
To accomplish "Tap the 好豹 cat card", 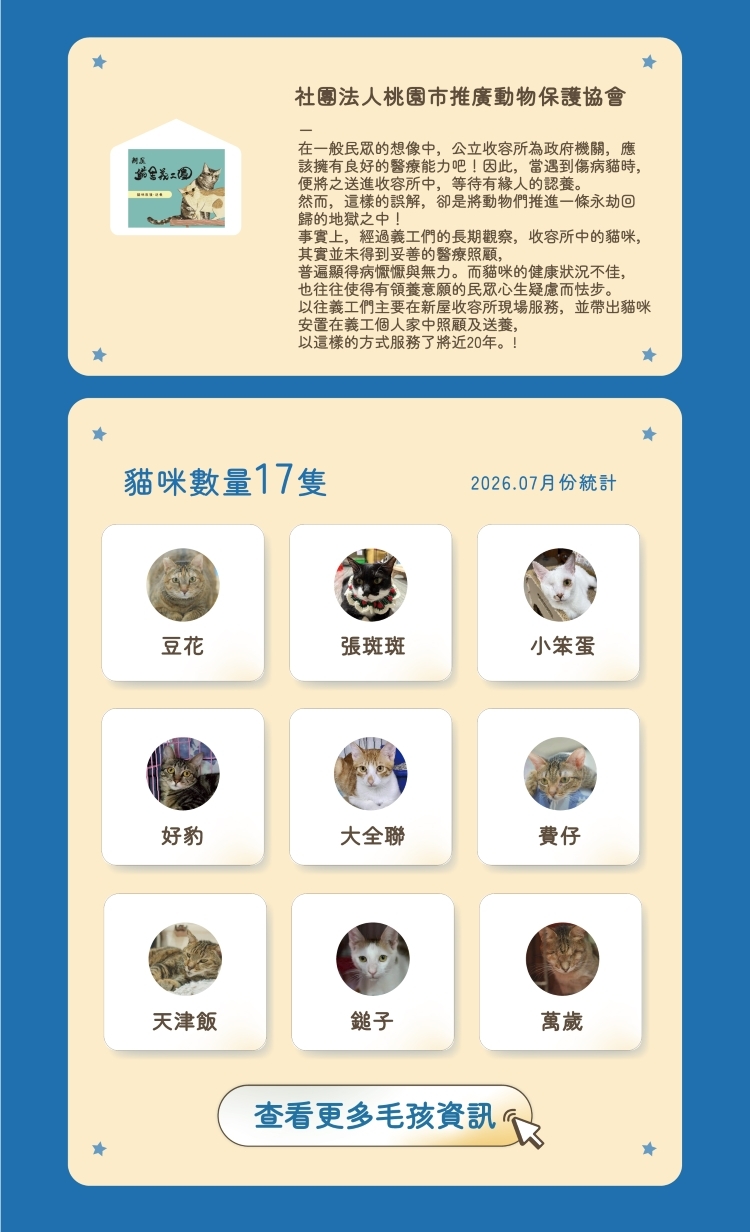I will [x=183, y=787].
